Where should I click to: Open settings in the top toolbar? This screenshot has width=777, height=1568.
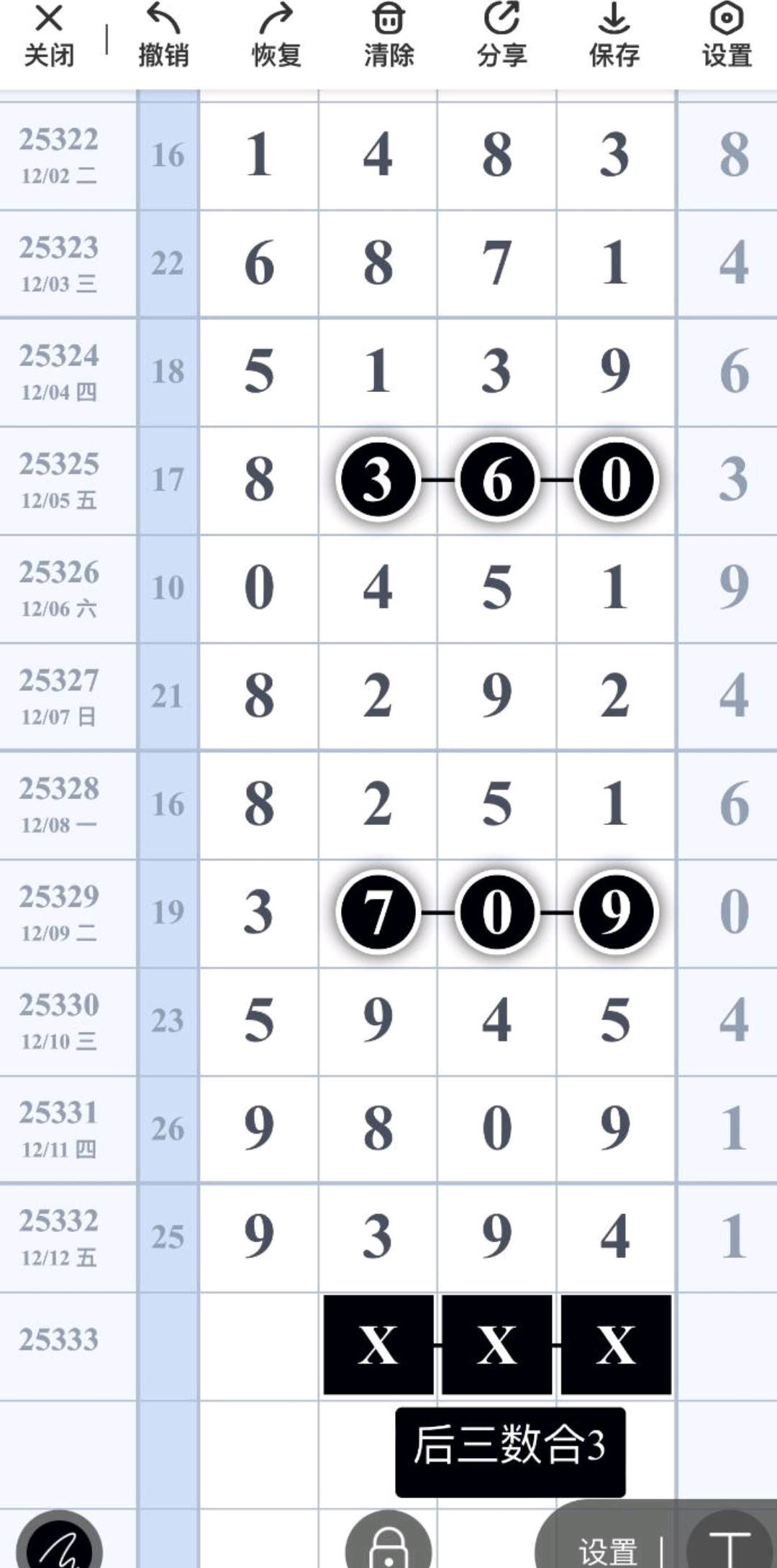coord(727,36)
